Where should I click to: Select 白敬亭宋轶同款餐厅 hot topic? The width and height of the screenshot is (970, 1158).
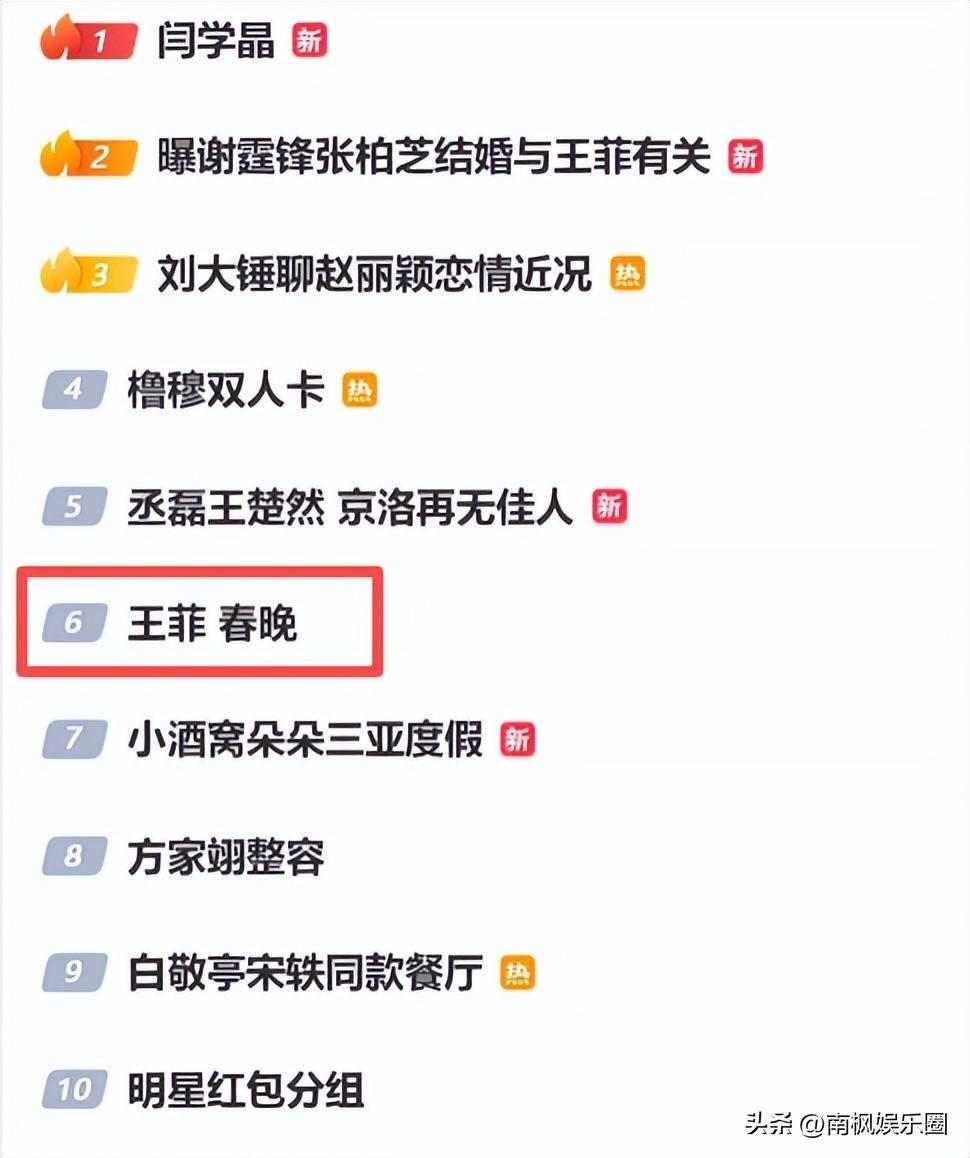coord(305,972)
